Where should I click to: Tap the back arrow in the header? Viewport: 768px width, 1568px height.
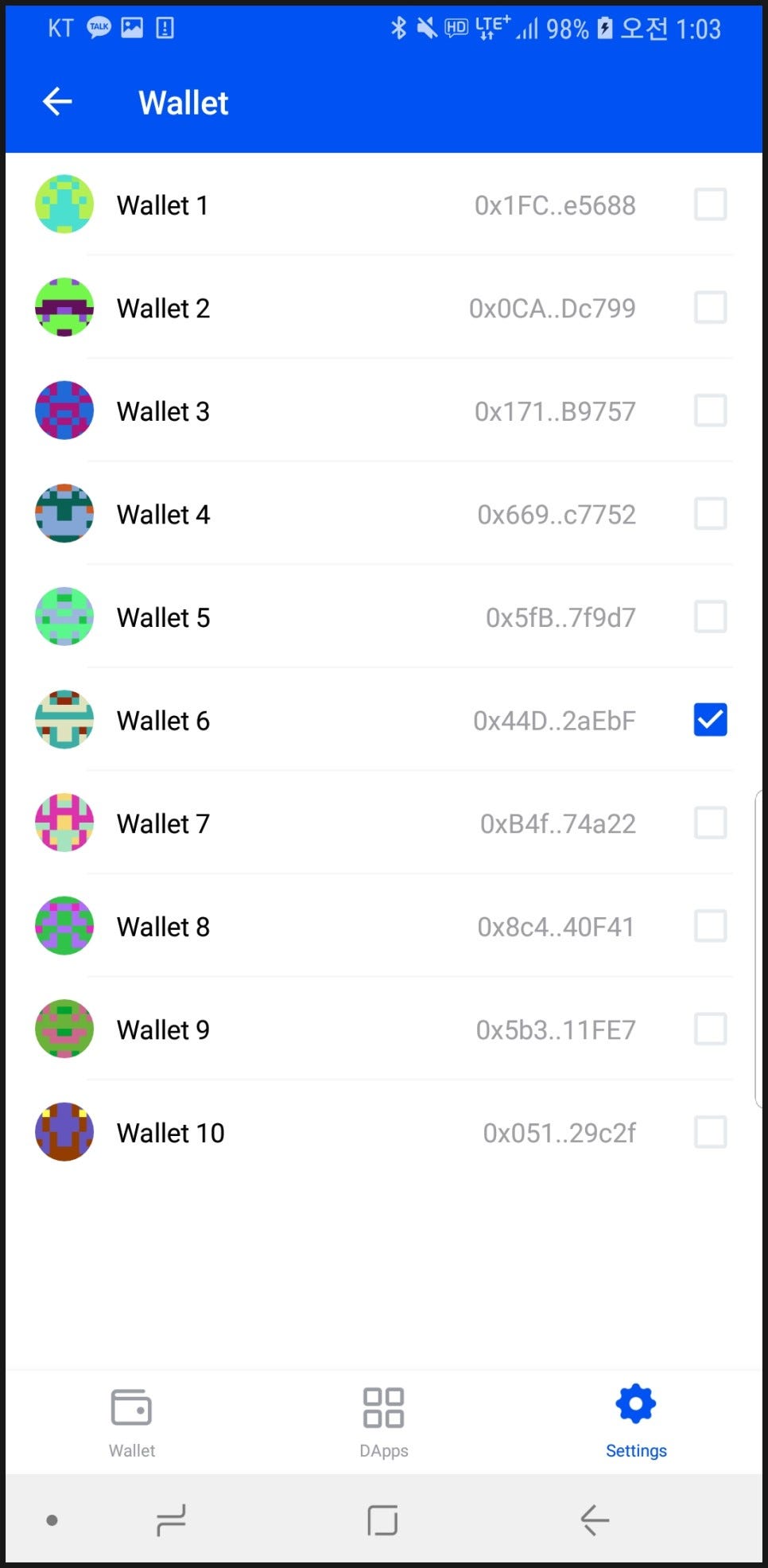pos(55,102)
